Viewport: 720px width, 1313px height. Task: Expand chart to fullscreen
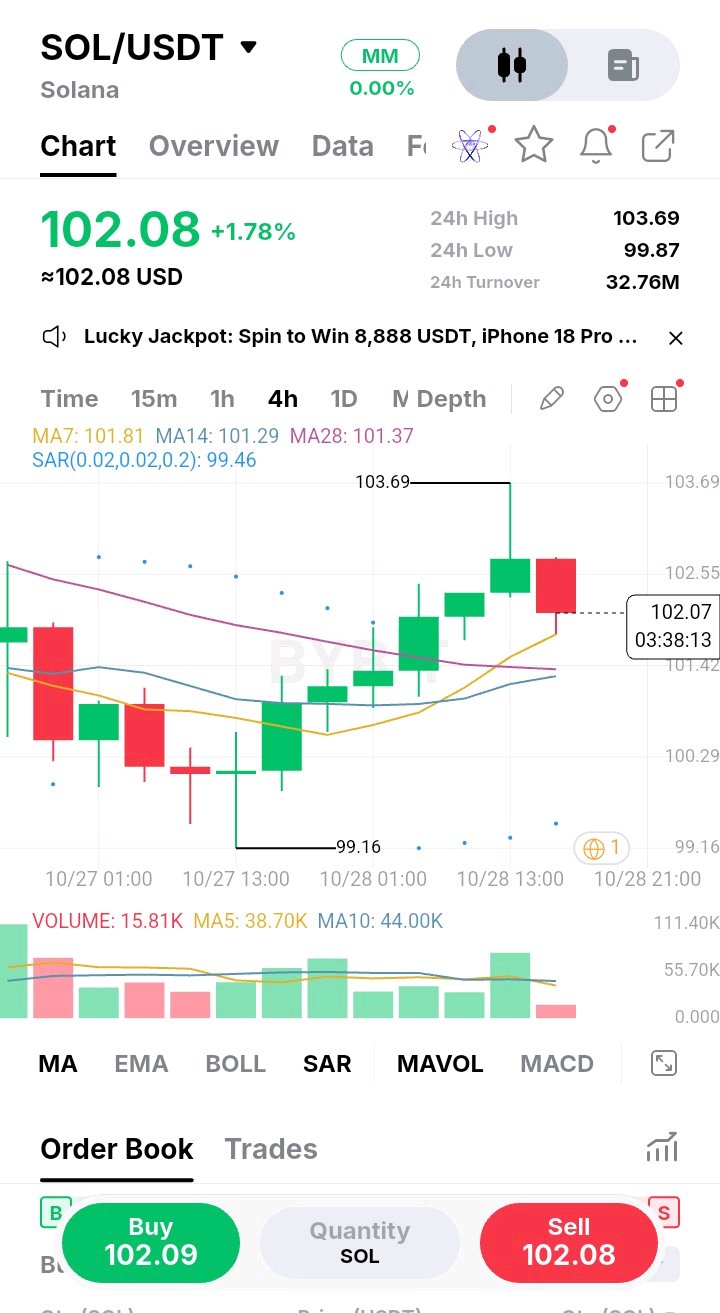(664, 1063)
